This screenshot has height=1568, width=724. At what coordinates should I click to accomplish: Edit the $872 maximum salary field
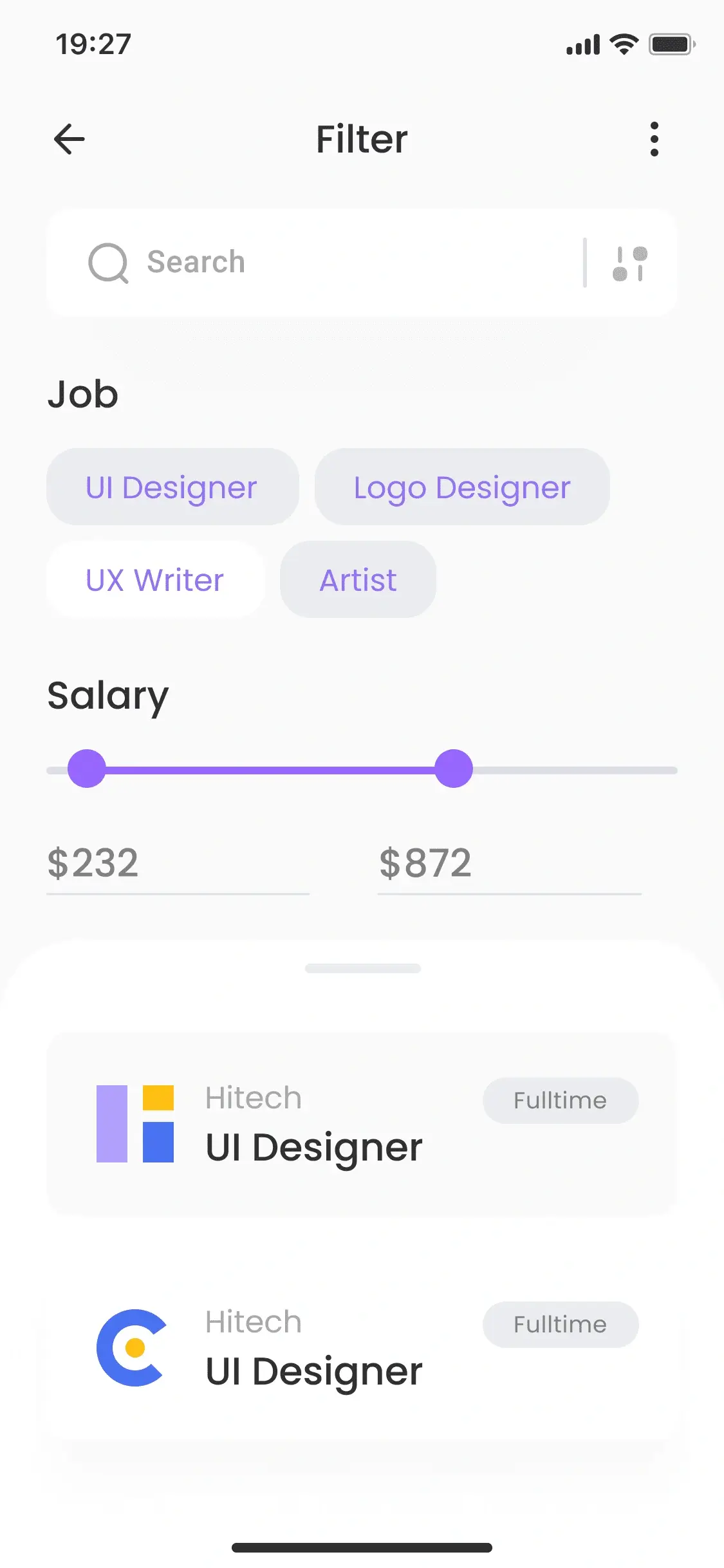pyautogui.click(x=510, y=864)
